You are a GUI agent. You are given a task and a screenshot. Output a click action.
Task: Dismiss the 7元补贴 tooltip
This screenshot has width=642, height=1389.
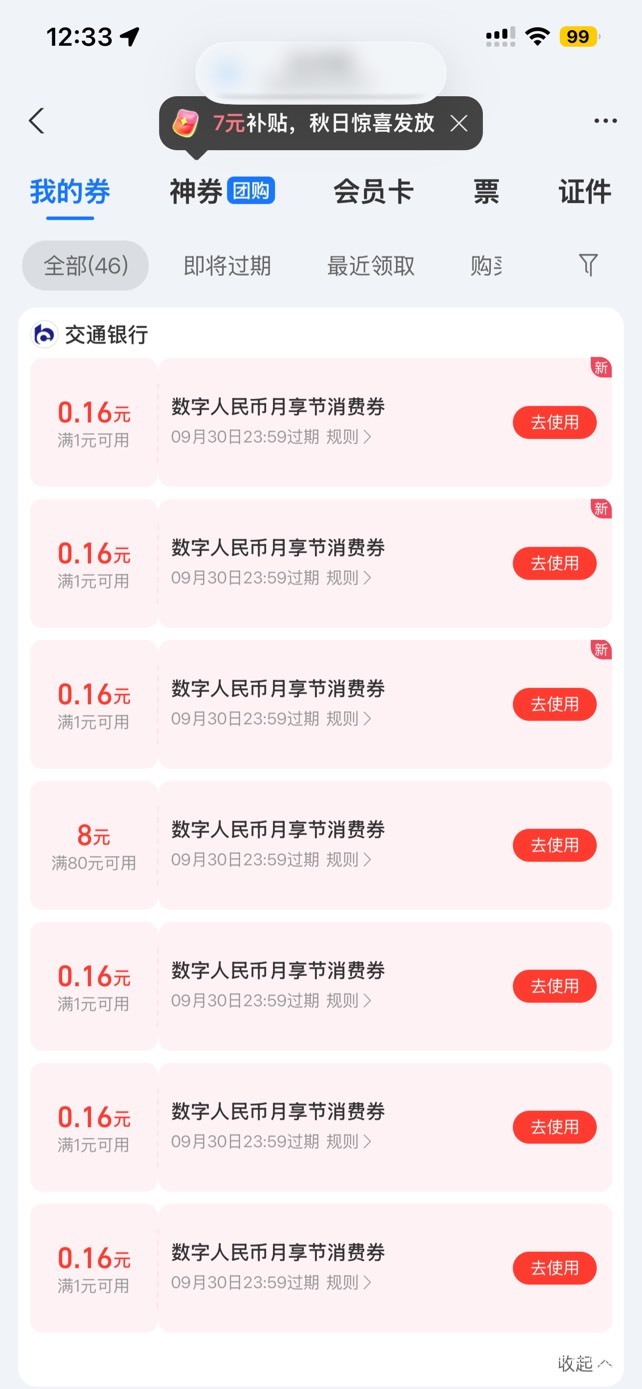[x=459, y=123]
